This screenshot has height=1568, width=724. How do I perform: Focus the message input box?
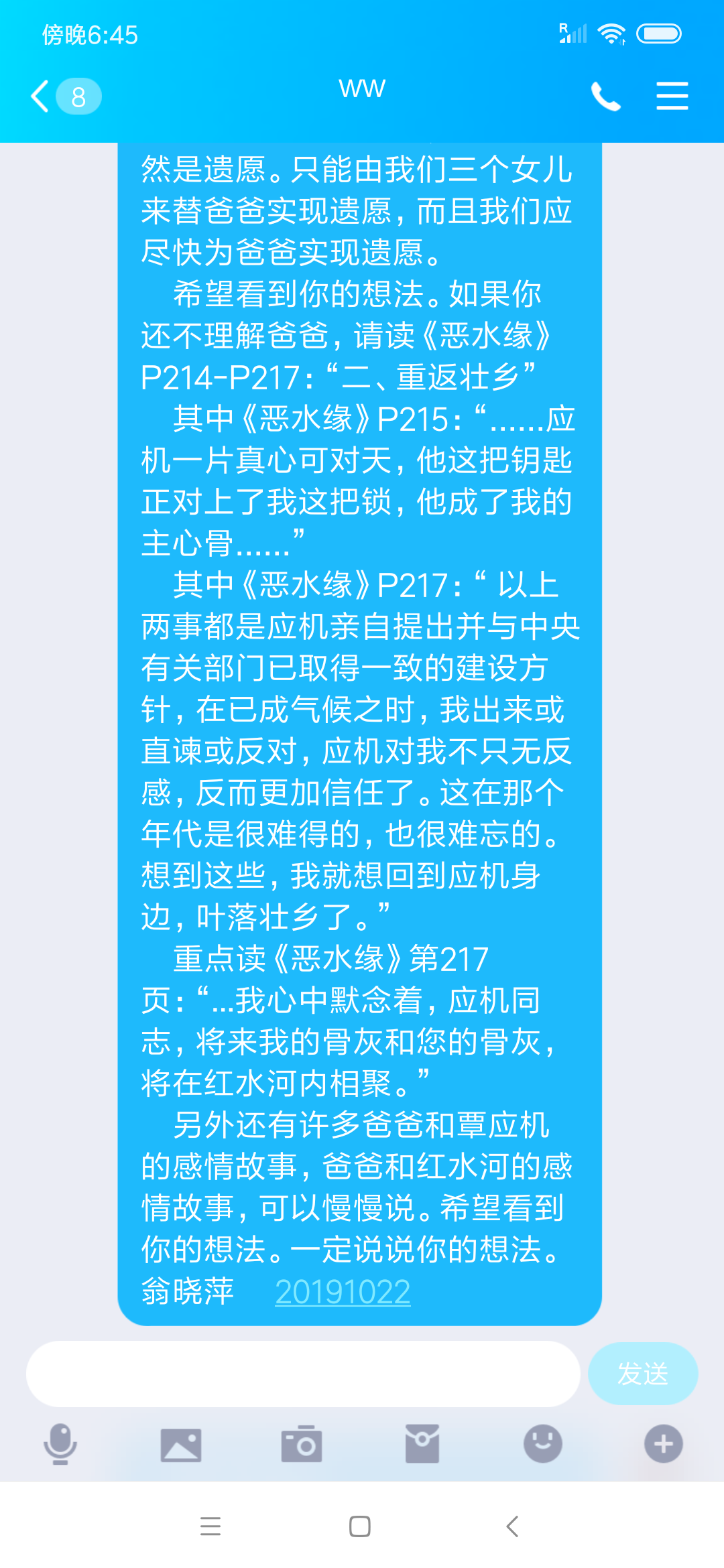(303, 1374)
